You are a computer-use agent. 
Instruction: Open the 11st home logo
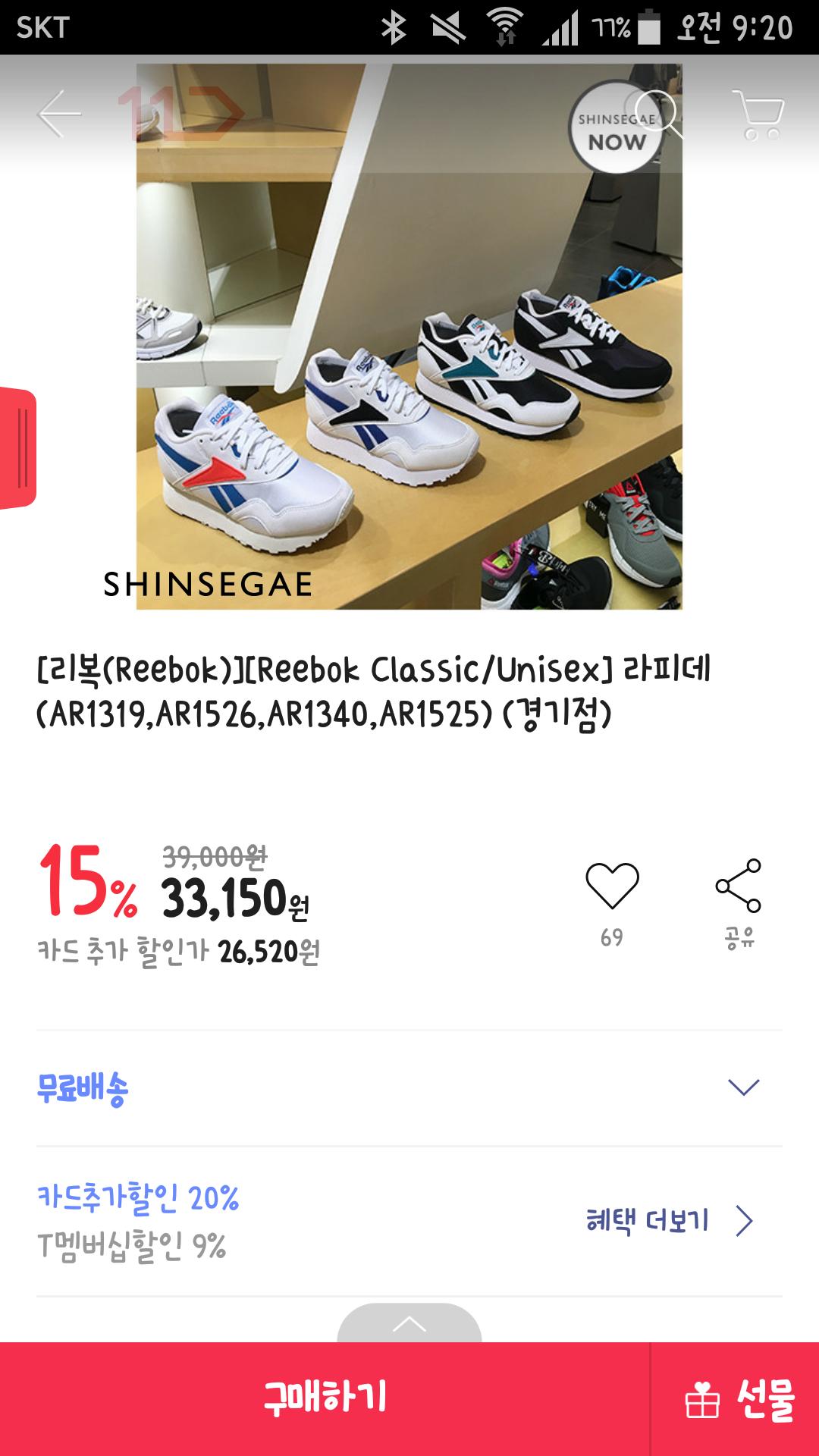[179, 115]
